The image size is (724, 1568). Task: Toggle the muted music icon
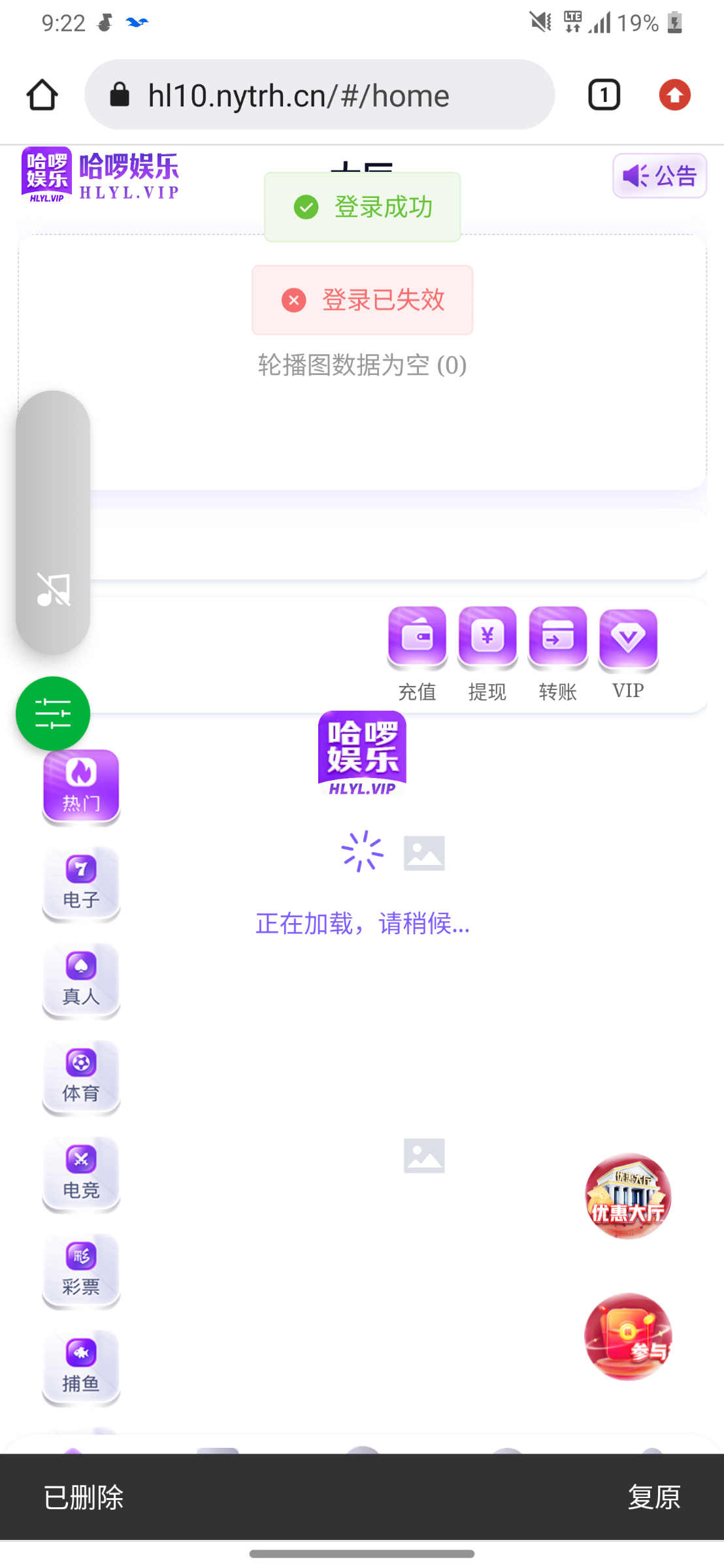[x=53, y=589]
